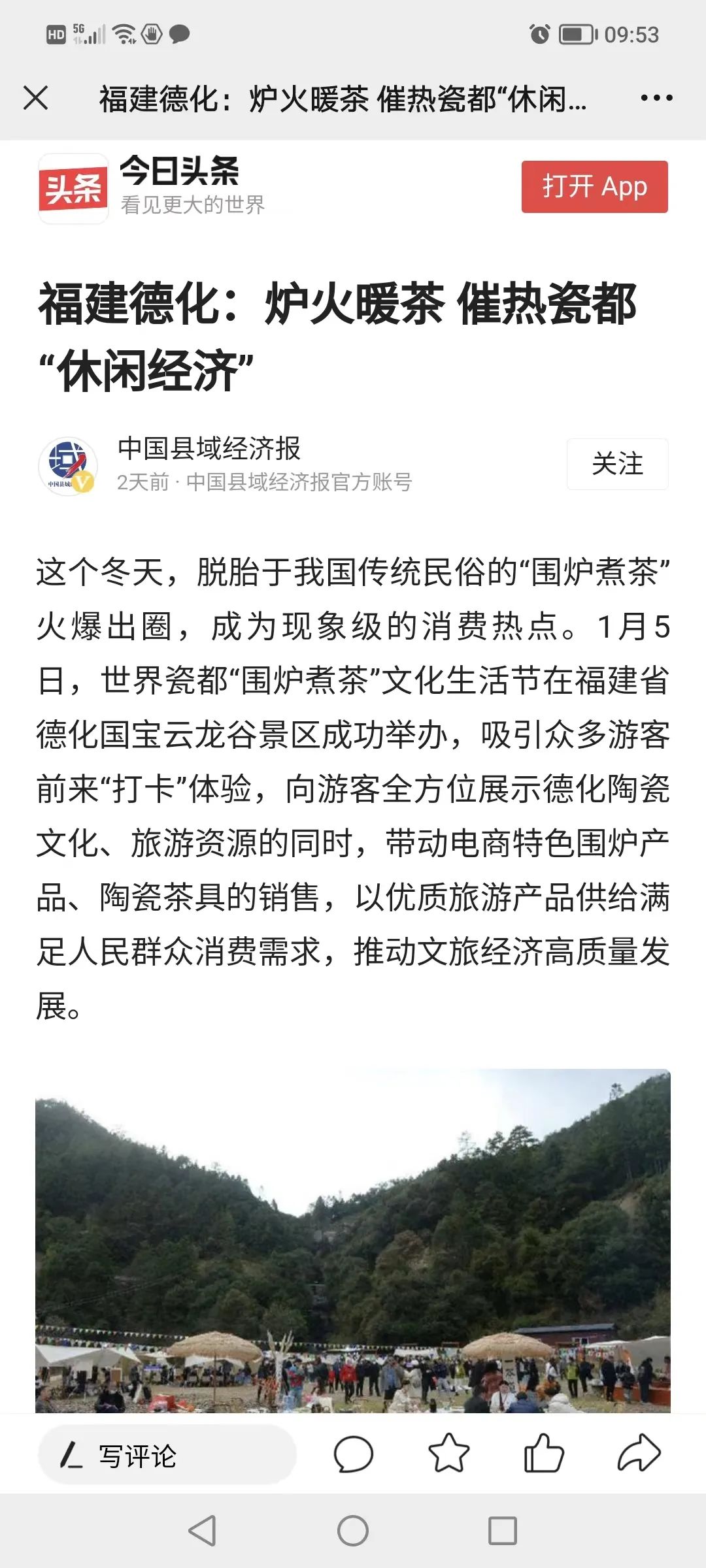View comments via speech bubble icon
Screen dimensions: 706x1568
pyautogui.click(x=353, y=1454)
